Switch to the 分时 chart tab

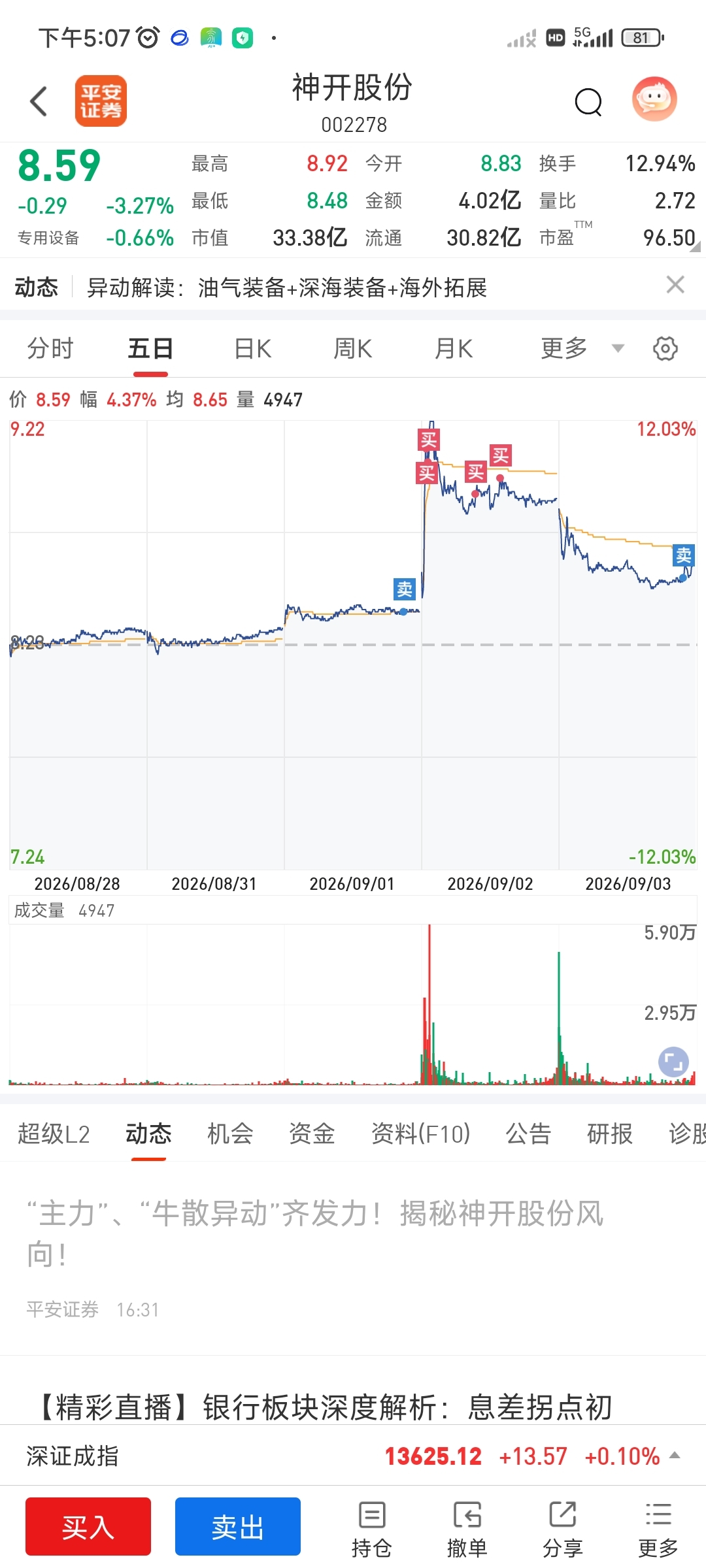coord(50,348)
